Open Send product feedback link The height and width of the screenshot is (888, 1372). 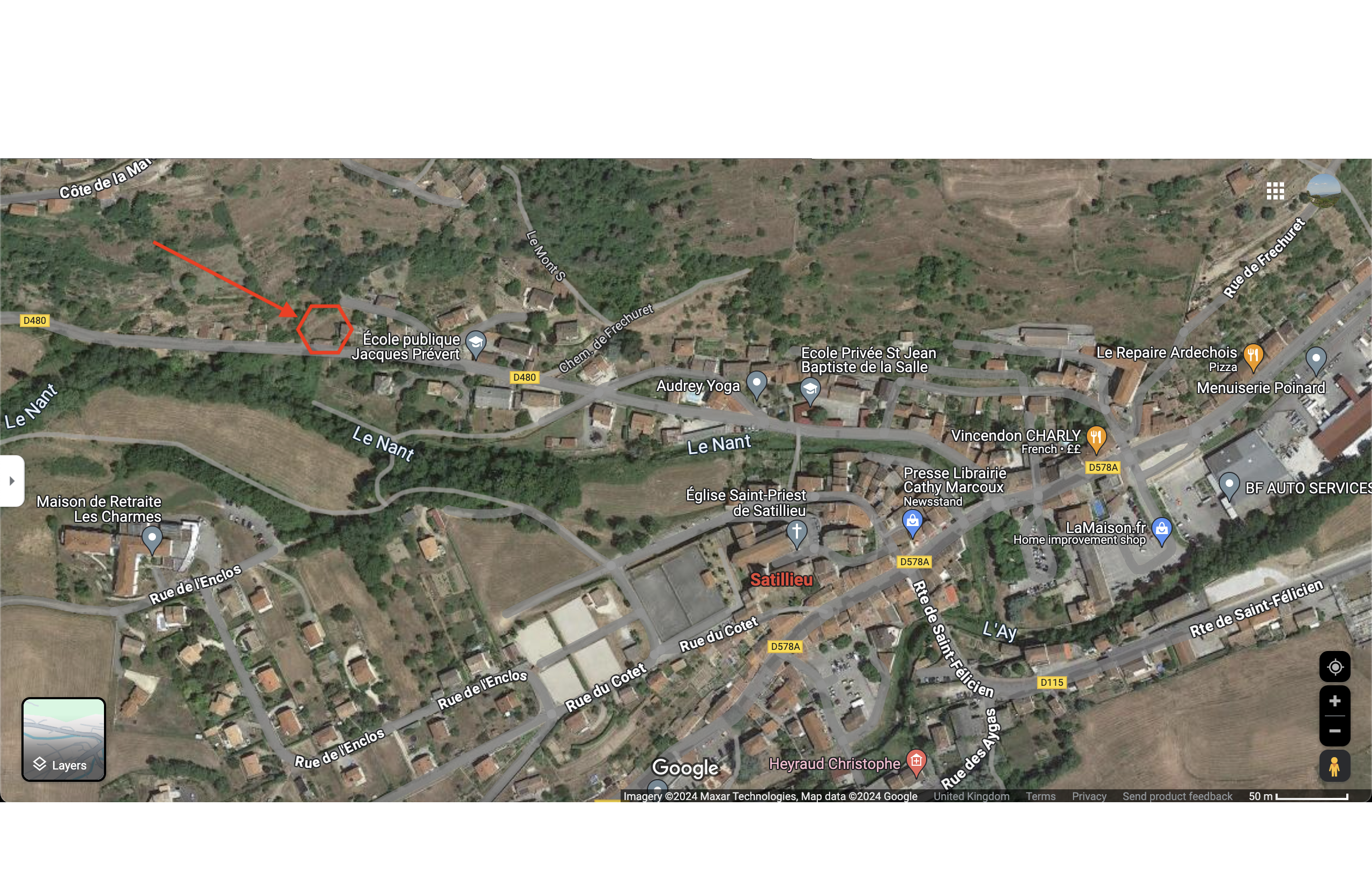click(x=1177, y=796)
